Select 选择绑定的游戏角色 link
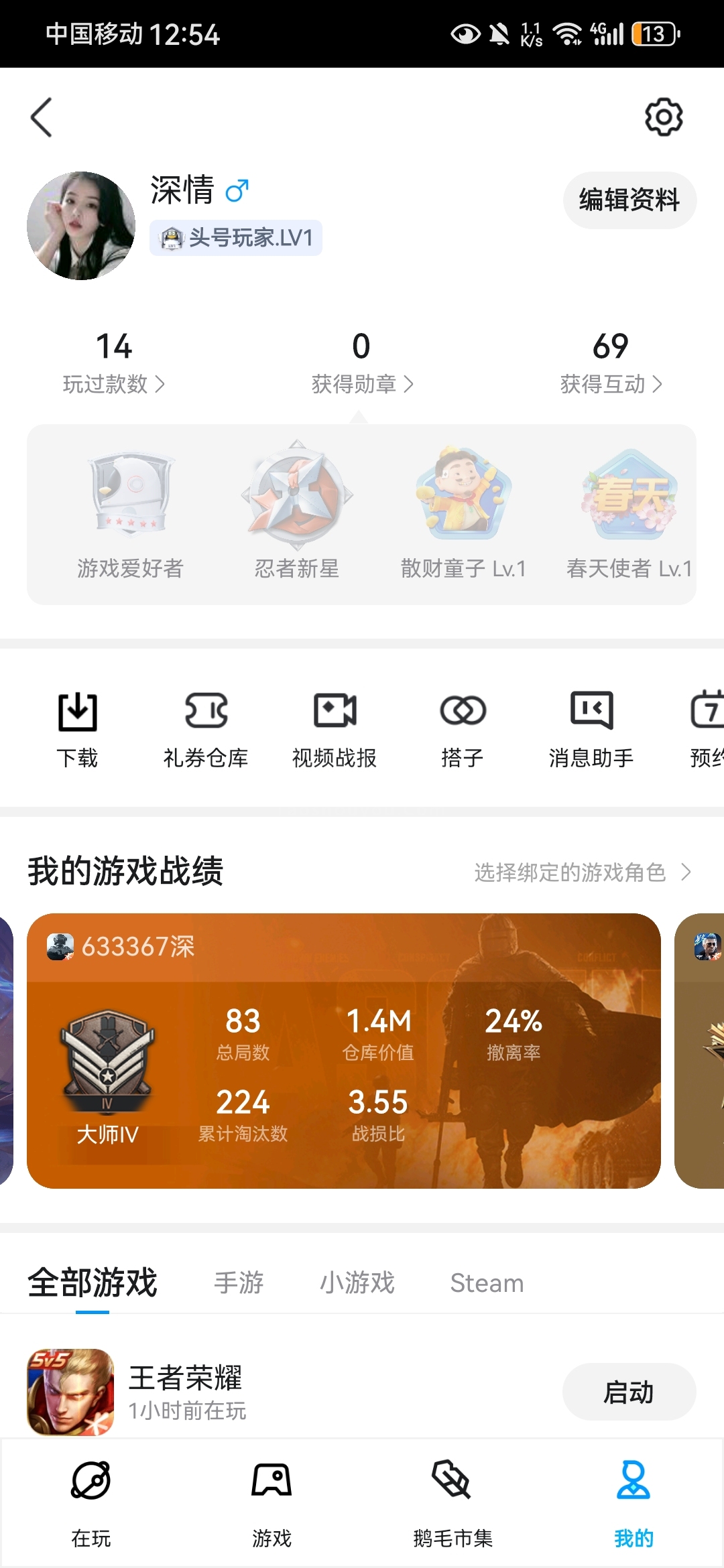The width and height of the screenshot is (724, 1568). tap(583, 872)
